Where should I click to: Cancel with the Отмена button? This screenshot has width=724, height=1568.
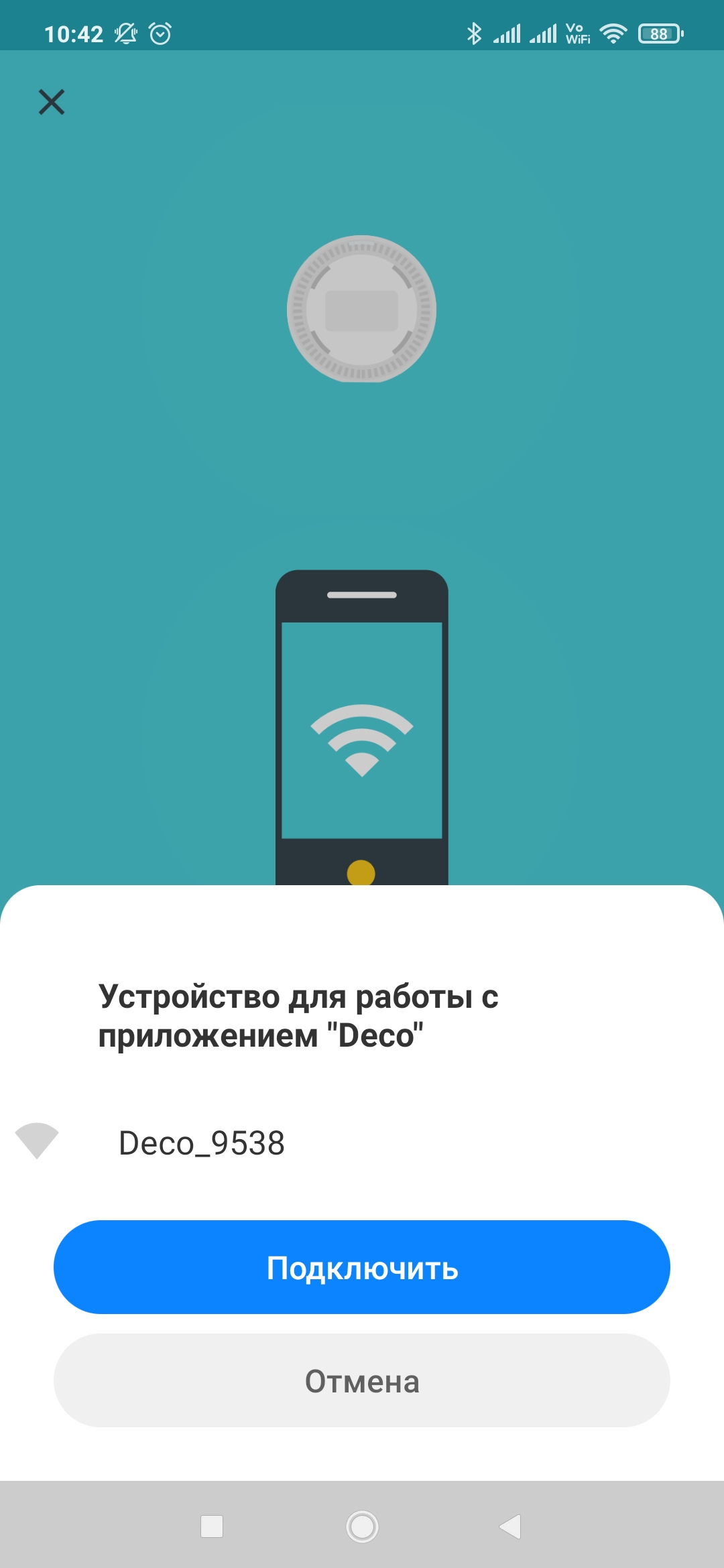pos(362,1381)
